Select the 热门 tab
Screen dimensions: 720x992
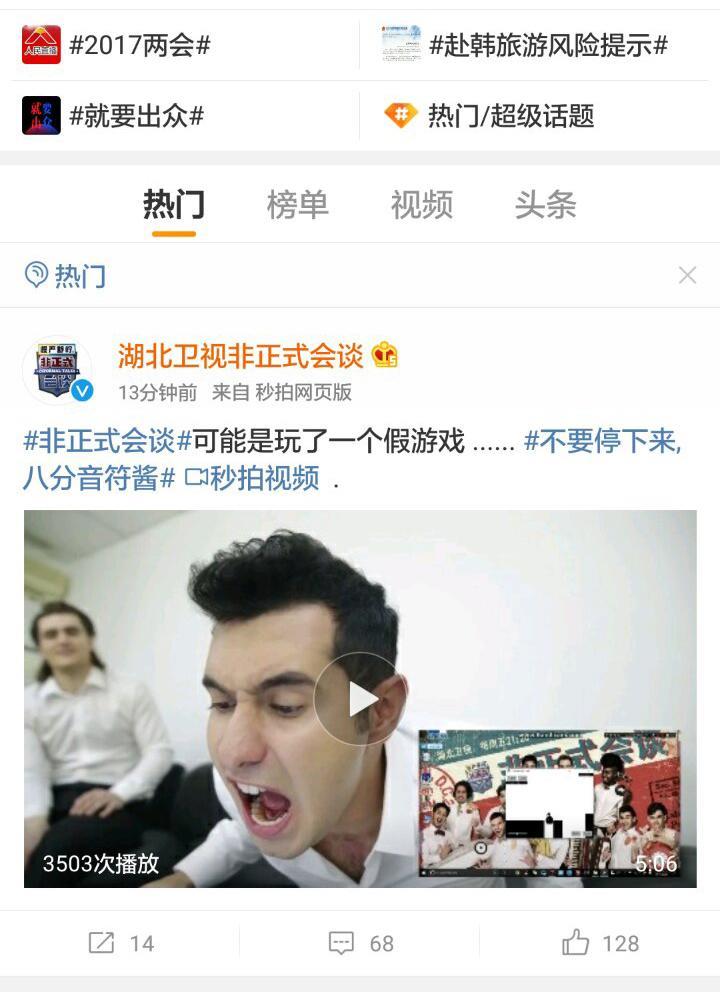(x=173, y=205)
